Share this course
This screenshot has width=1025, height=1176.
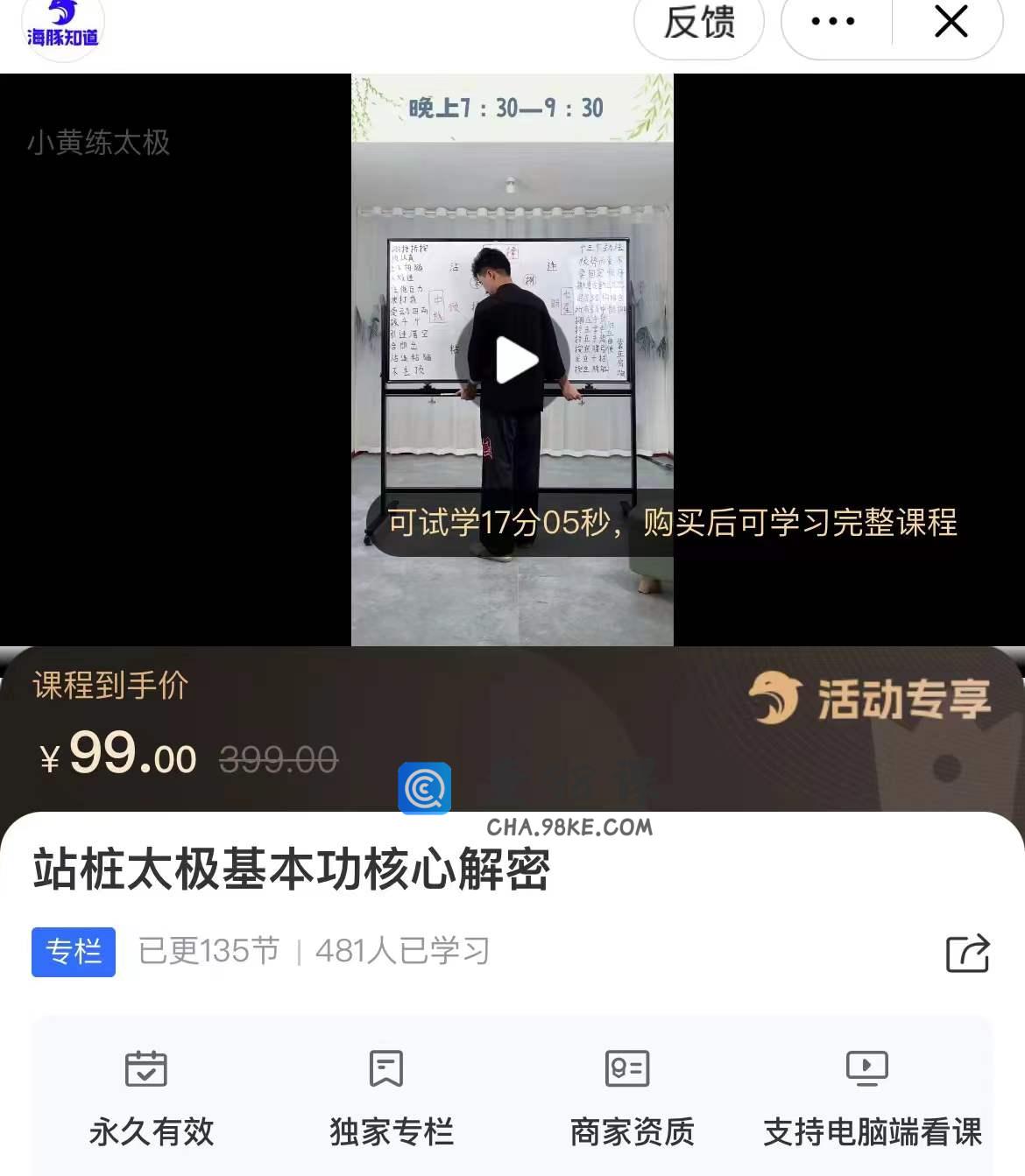[967, 953]
